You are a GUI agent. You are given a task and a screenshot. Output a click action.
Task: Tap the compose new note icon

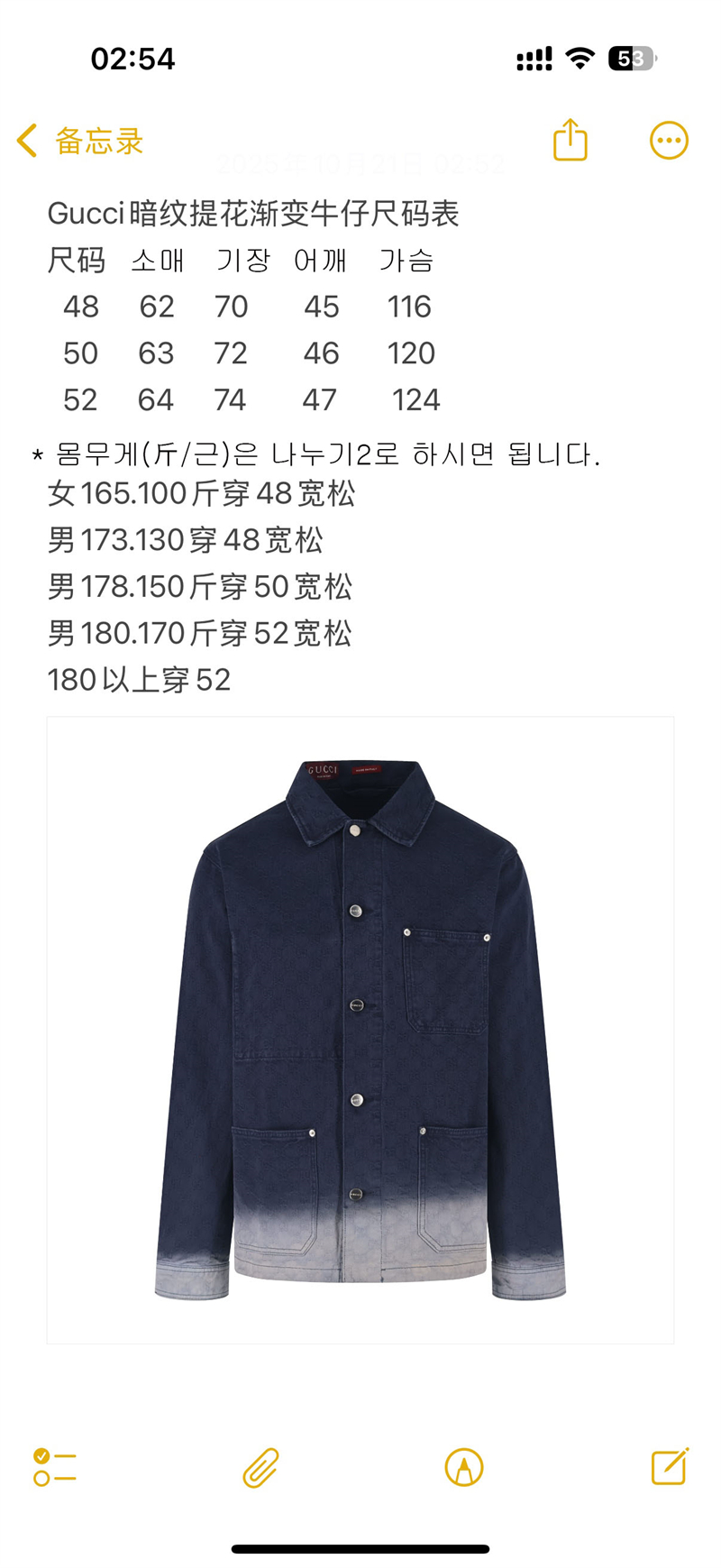(x=667, y=1467)
